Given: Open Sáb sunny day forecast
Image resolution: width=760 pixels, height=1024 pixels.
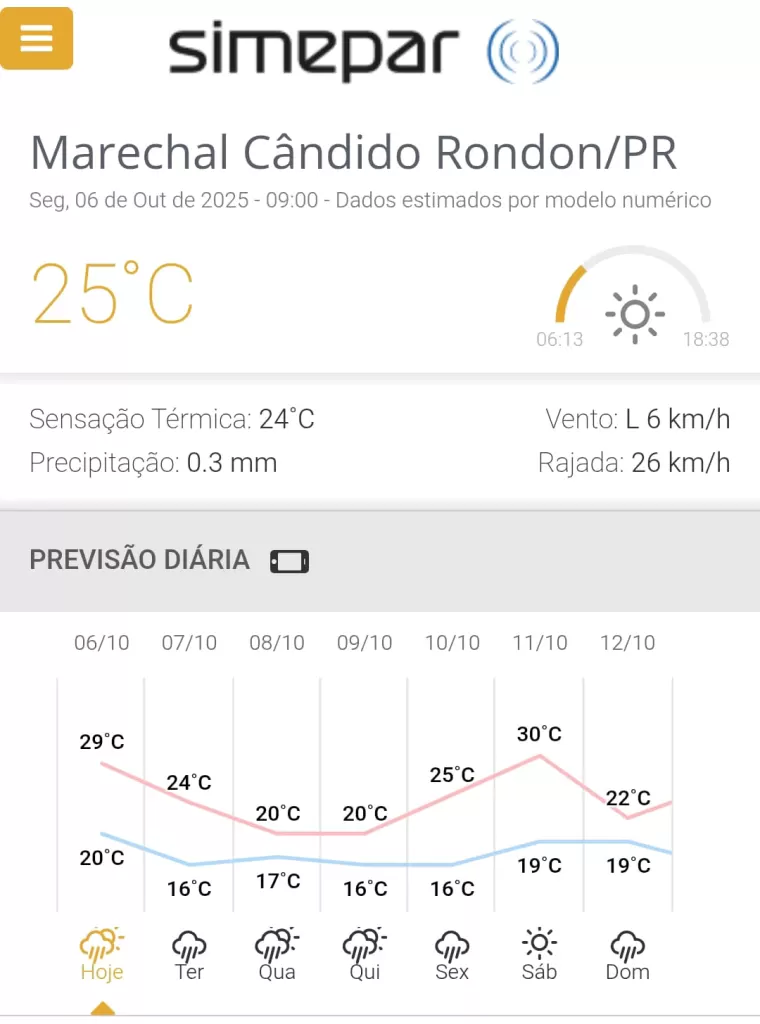Looking at the screenshot, I should tap(539, 954).
